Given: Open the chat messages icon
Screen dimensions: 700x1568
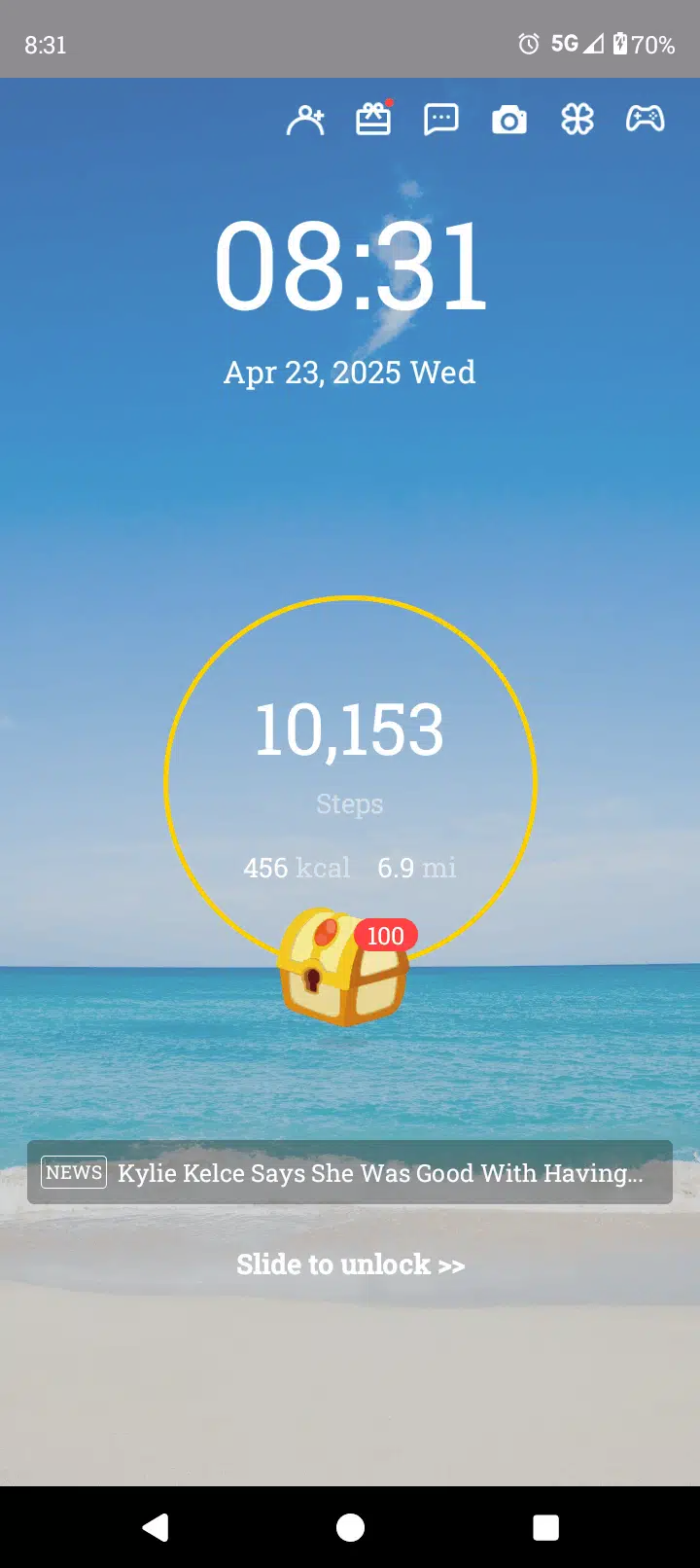Looking at the screenshot, I should [441, 120].
